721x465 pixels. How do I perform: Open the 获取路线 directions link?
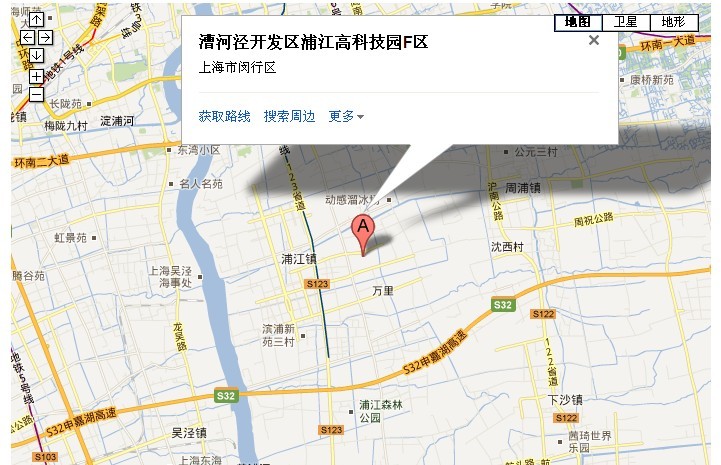[225, 117]
